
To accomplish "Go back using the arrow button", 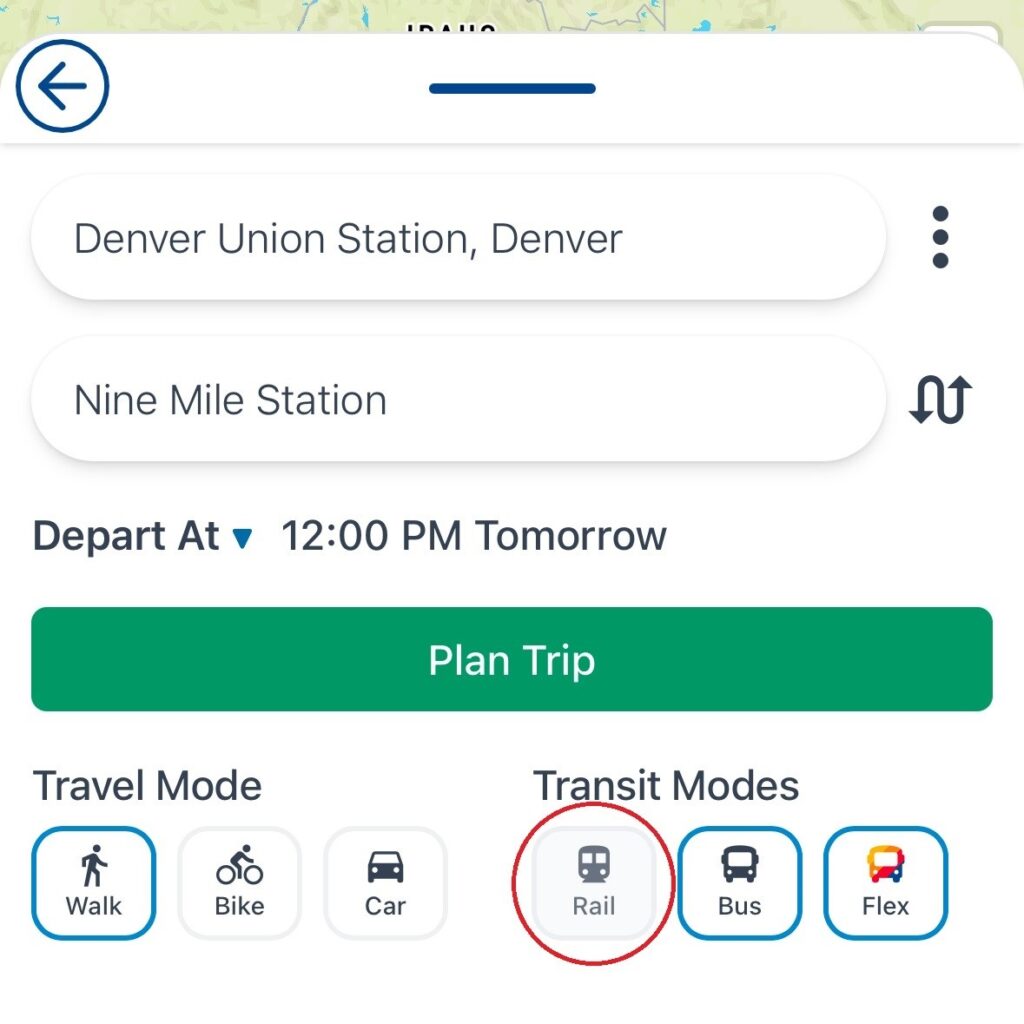I will 62,87.
